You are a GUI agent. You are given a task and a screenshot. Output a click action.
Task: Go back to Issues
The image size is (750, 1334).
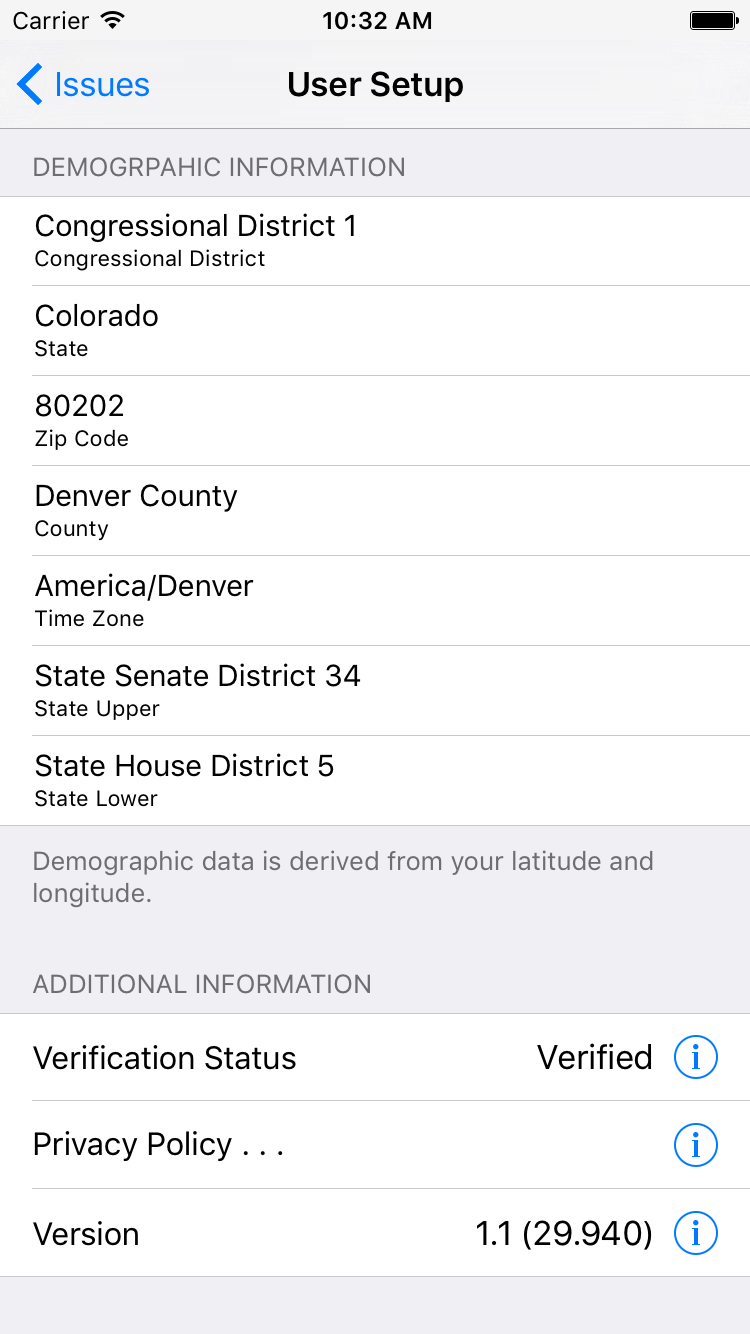[x=84, y=85]
